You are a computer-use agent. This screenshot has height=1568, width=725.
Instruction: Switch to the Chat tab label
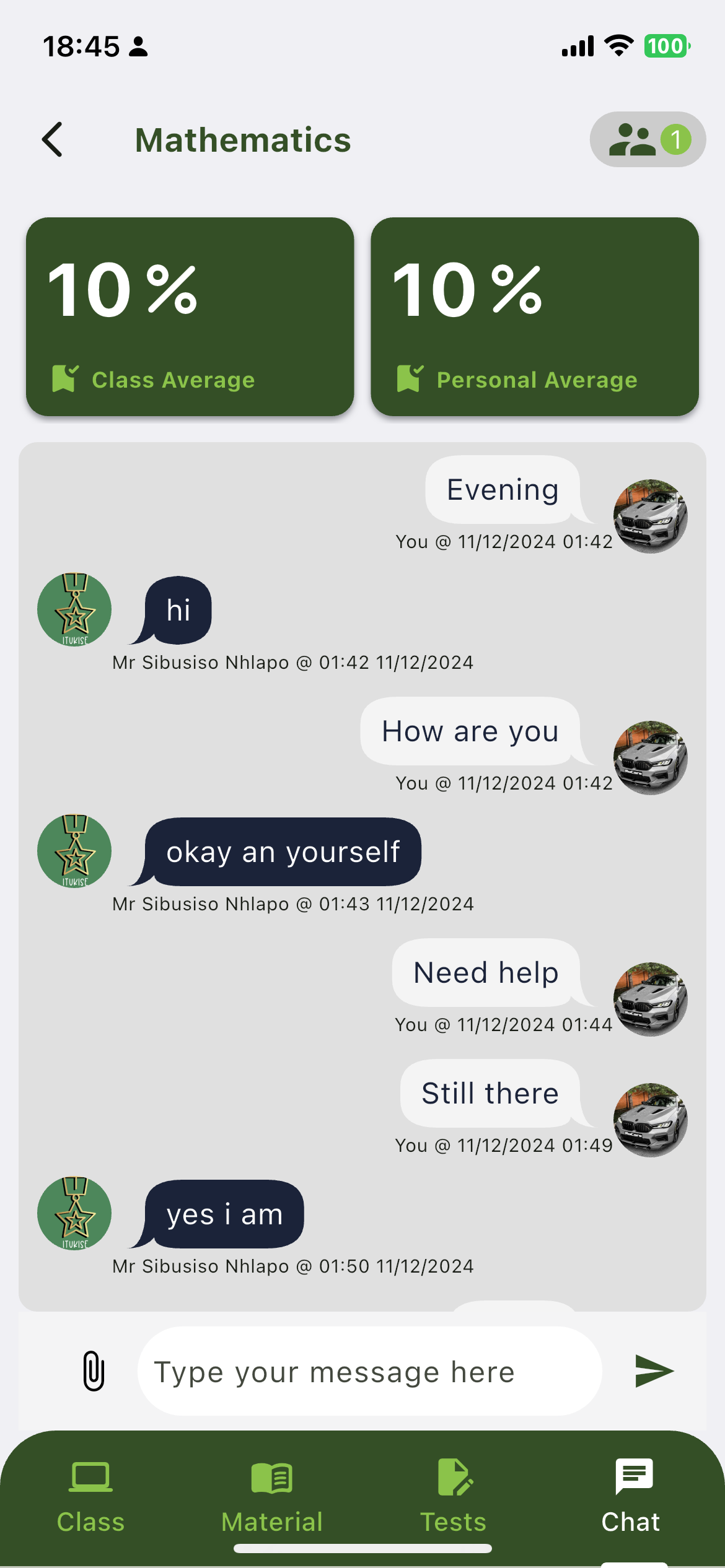(630, 1522)
